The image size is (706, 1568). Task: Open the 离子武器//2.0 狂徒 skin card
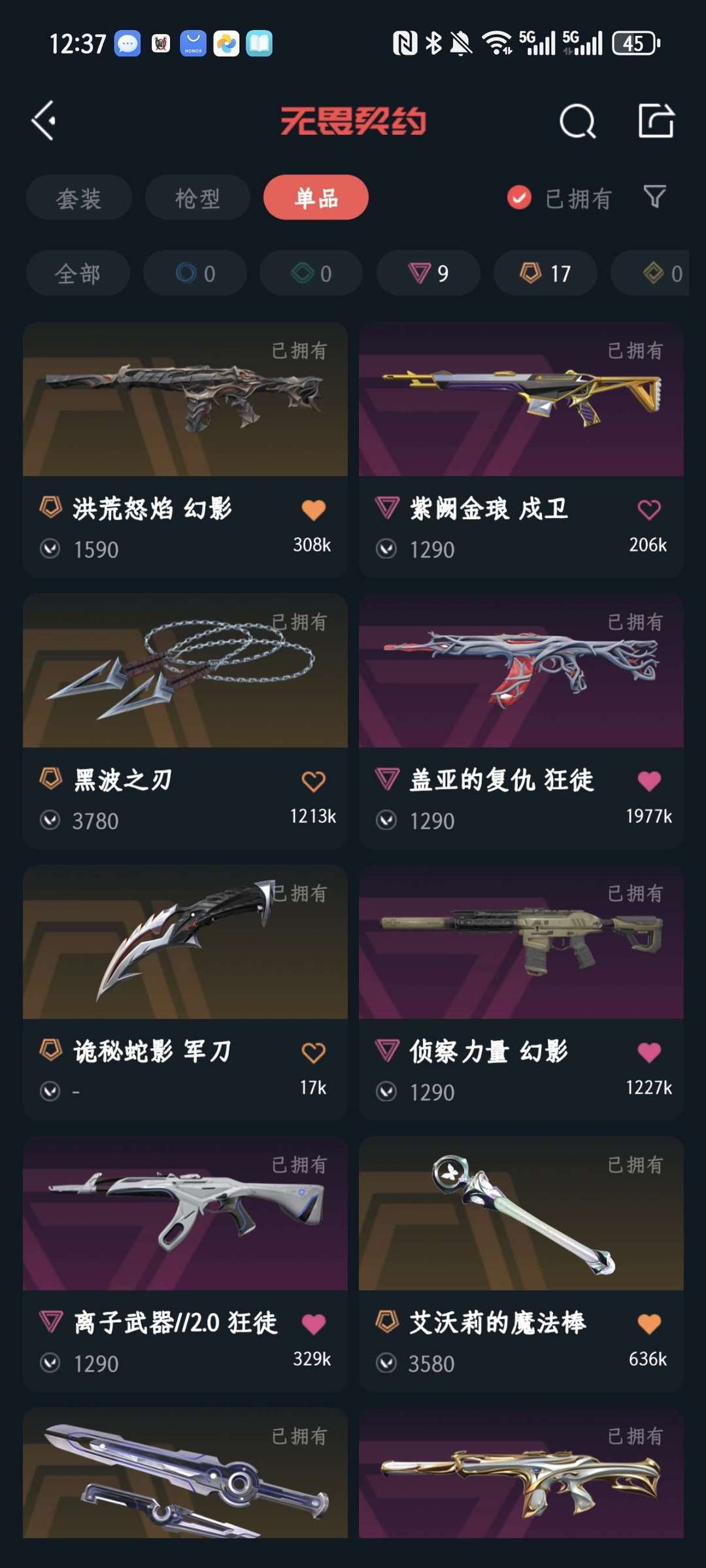pos(185,1264)
